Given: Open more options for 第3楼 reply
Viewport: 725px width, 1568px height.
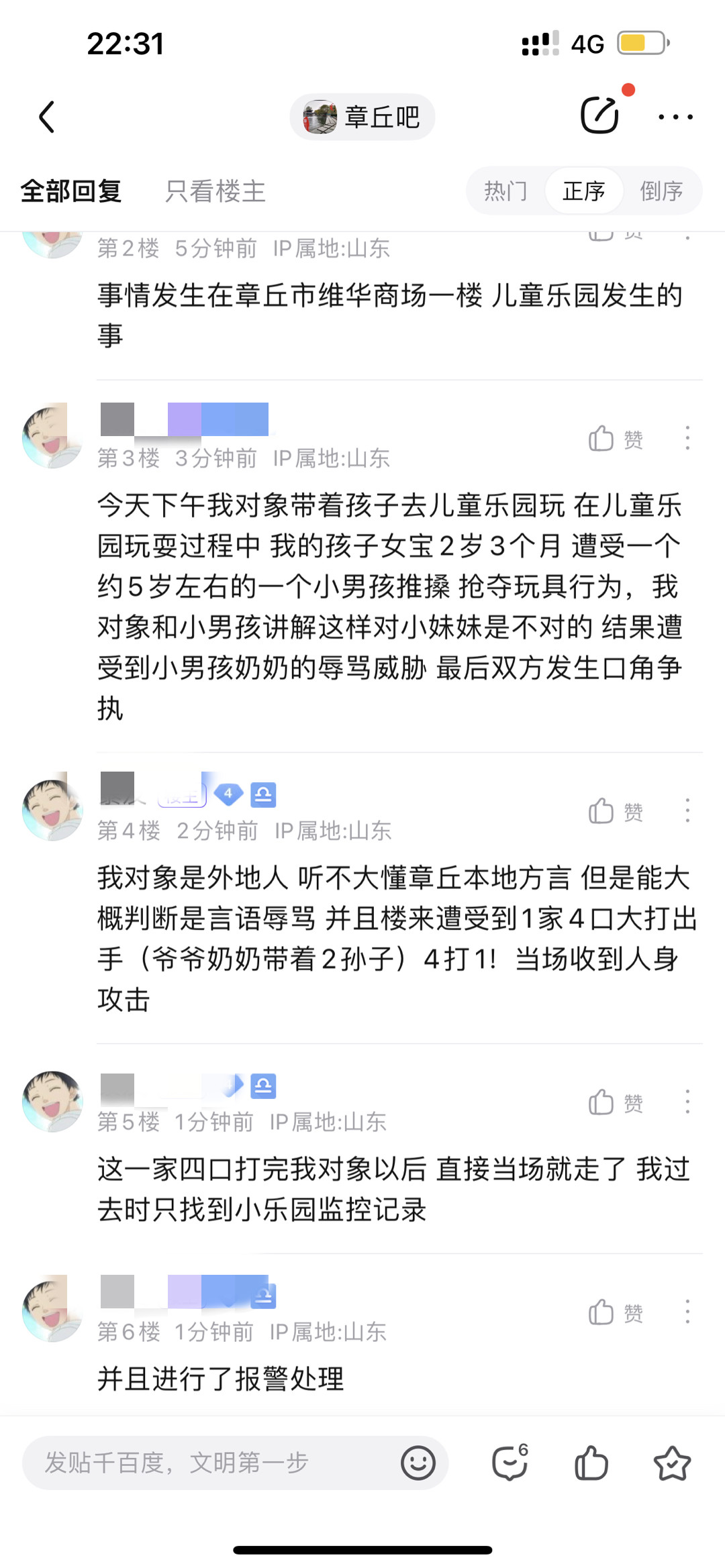Looking at the screenshot, I should (687, 438).
